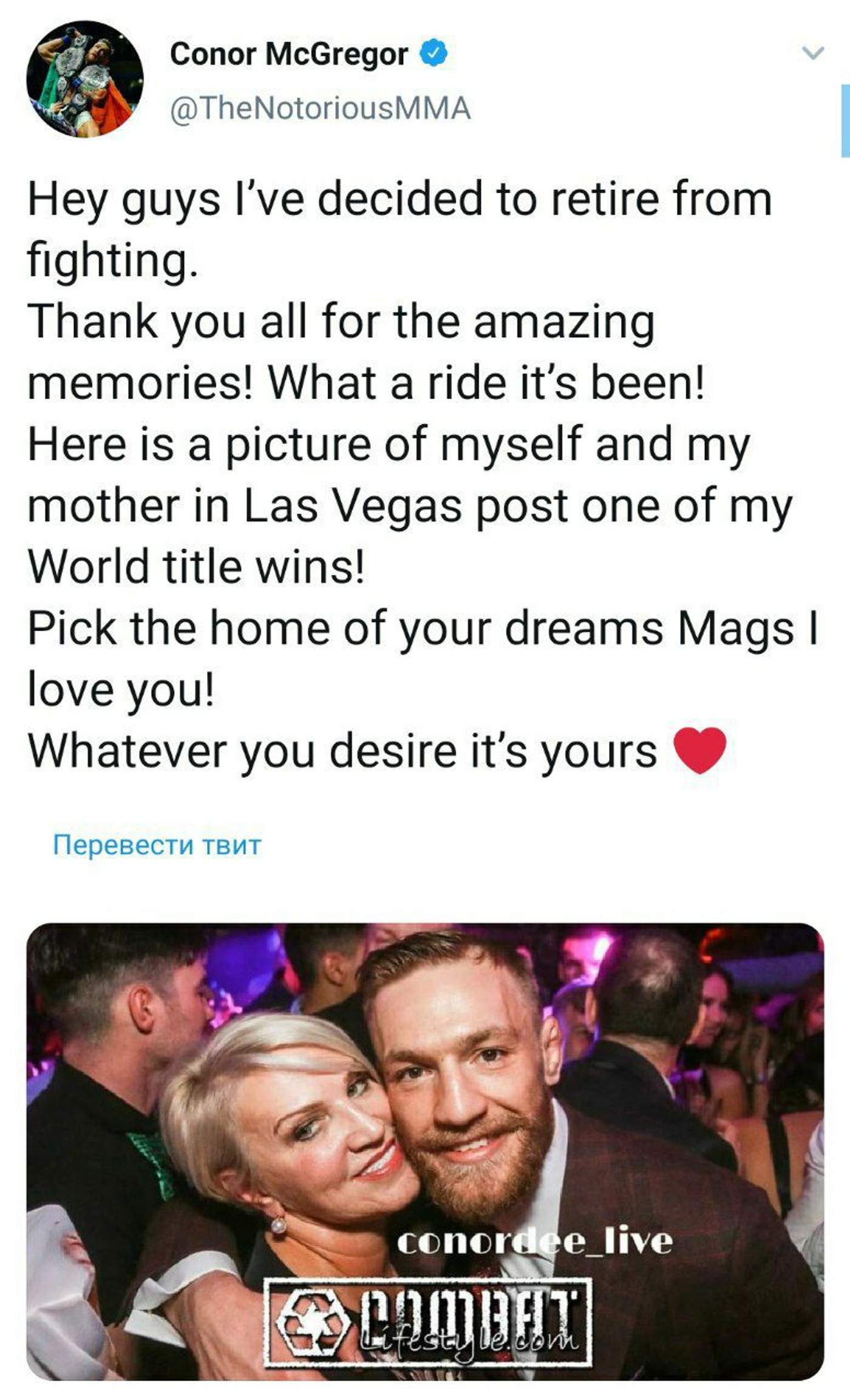View the @TheNotoriousMMA profile
850x1400 pixels.
coord(320,109)
